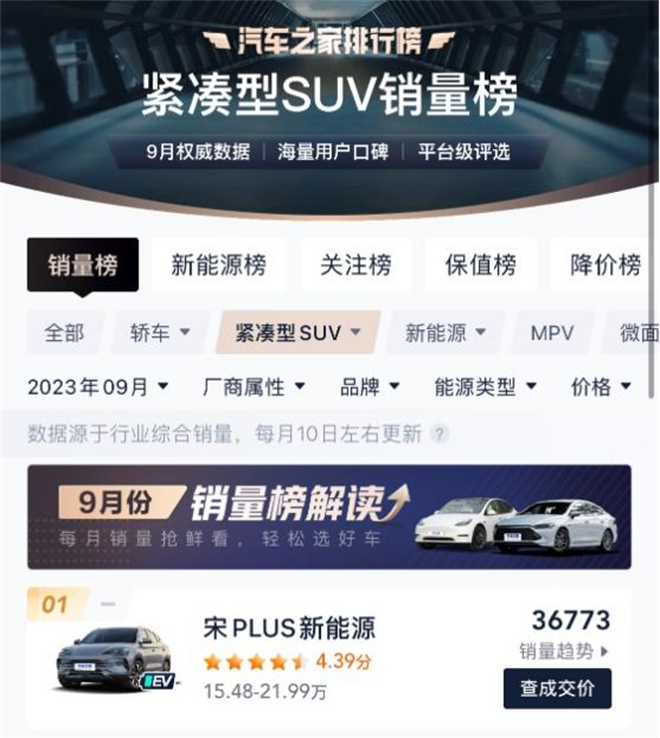Open the 能源类型 filter dropdown

[485, 387]
